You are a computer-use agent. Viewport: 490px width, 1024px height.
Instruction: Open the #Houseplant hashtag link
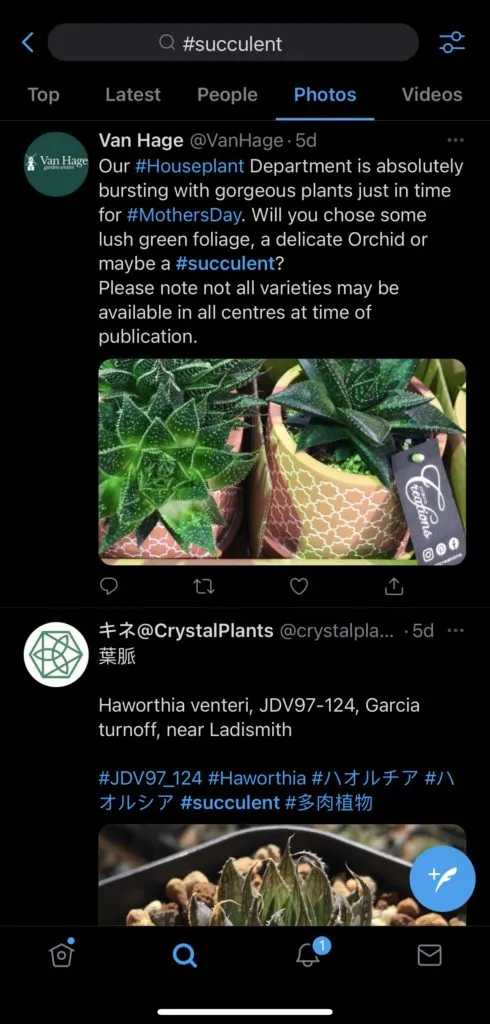[189, 166]
